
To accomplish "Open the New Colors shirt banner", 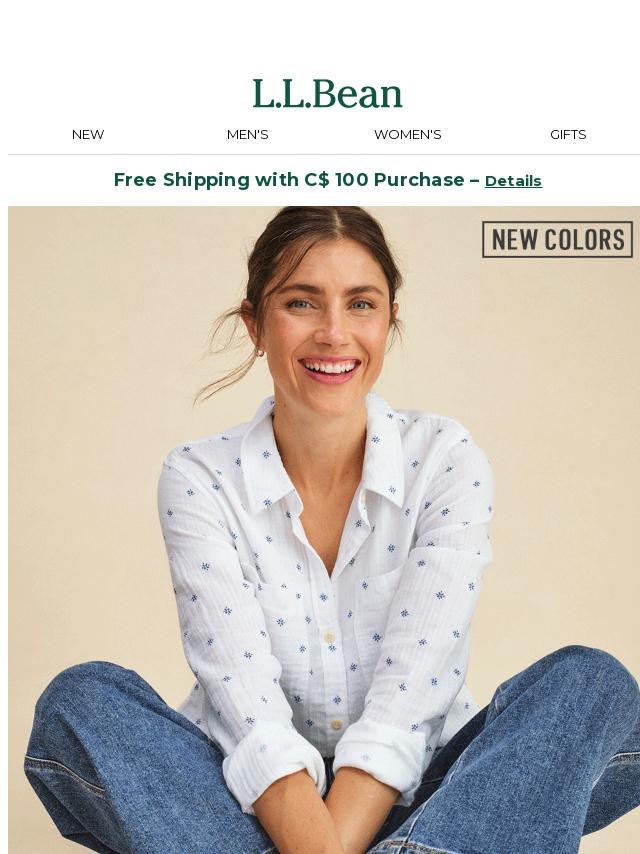I will (324, 530).
